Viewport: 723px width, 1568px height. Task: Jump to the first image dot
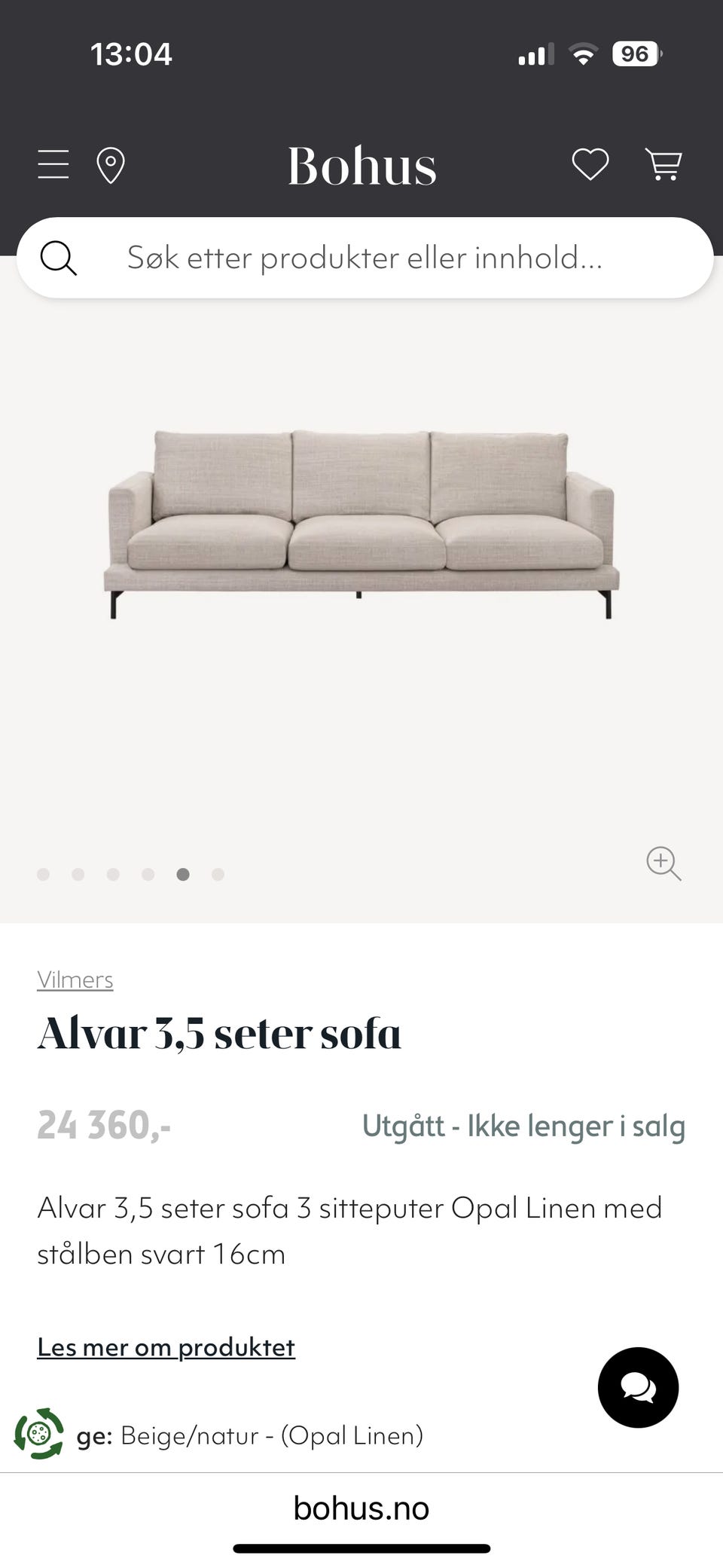point(44,874)
